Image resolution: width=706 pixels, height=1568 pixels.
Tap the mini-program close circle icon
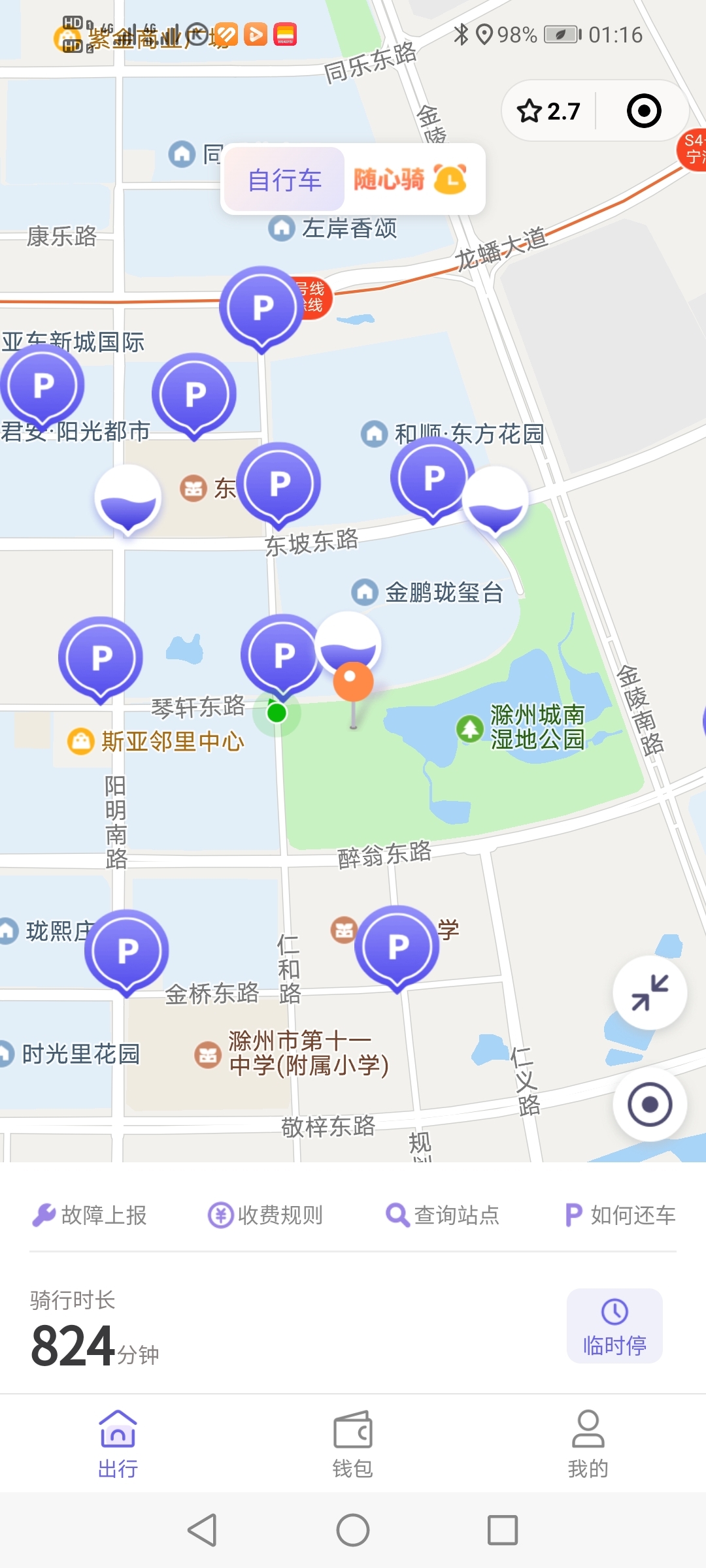point(644,111)
